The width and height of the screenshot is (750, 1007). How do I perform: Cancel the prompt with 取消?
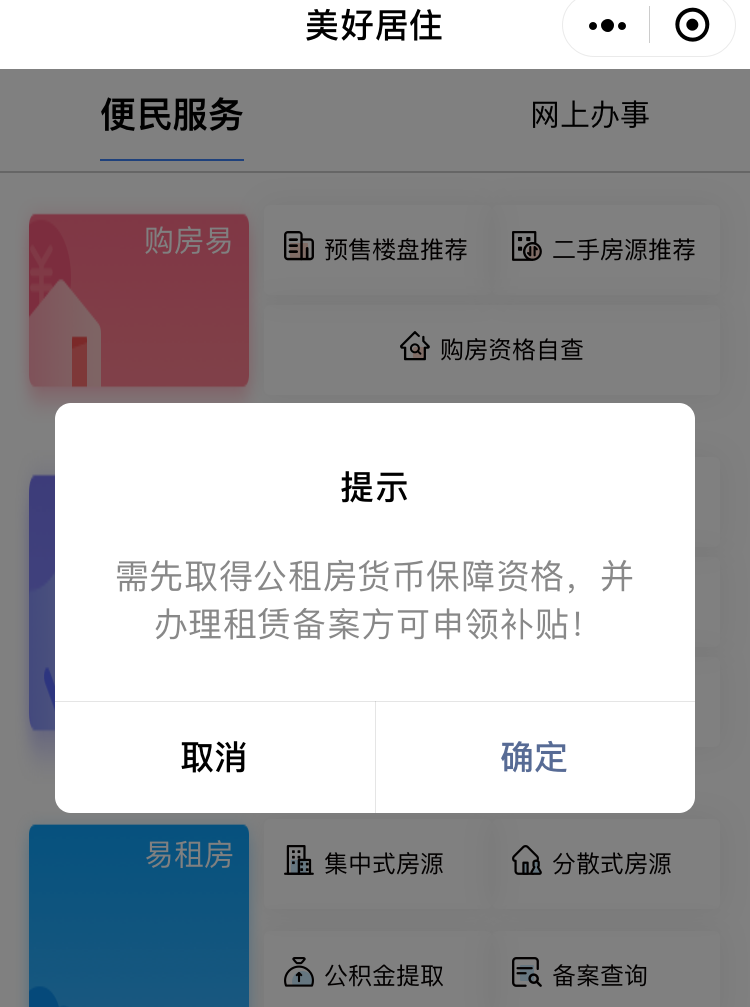[x=214, y=757]
